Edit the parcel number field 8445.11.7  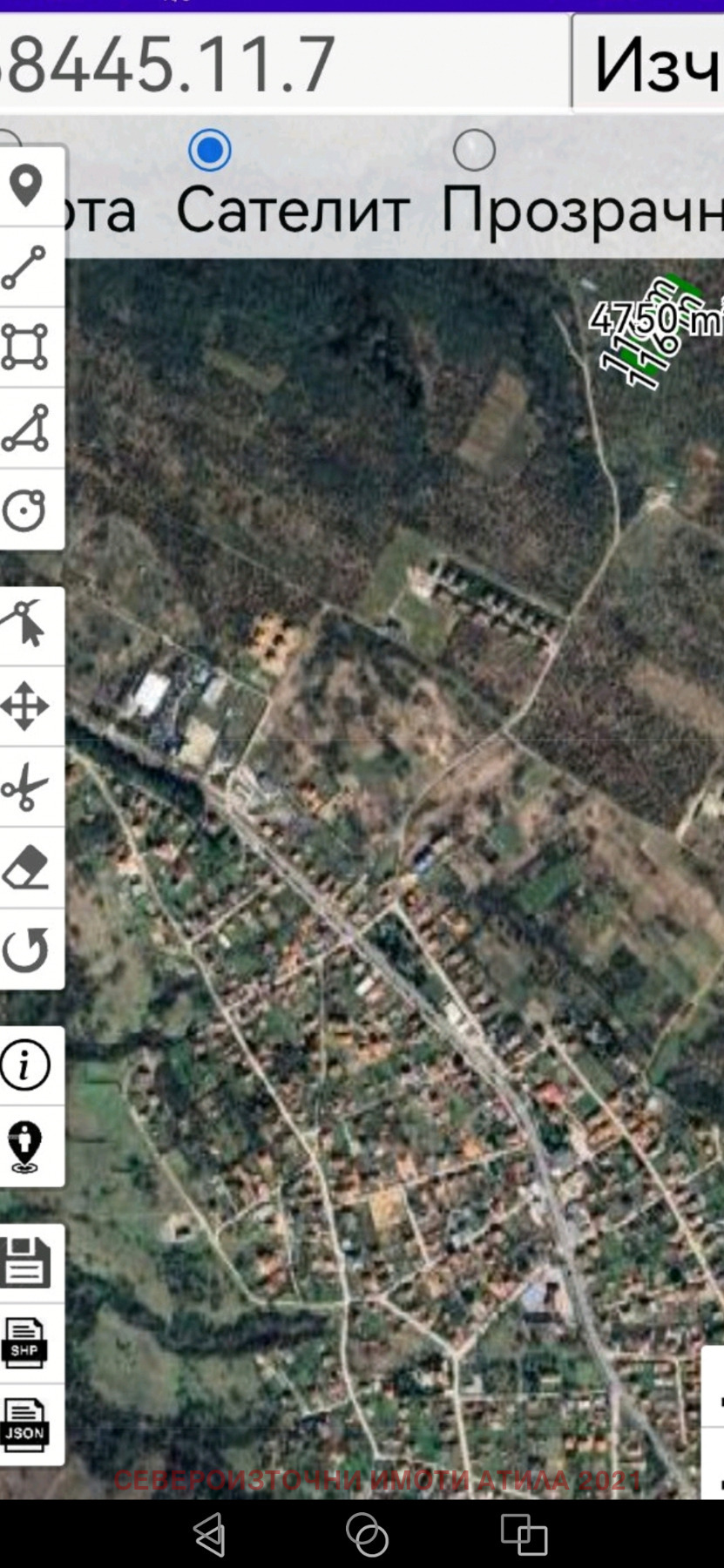click(x=261, y=63)
